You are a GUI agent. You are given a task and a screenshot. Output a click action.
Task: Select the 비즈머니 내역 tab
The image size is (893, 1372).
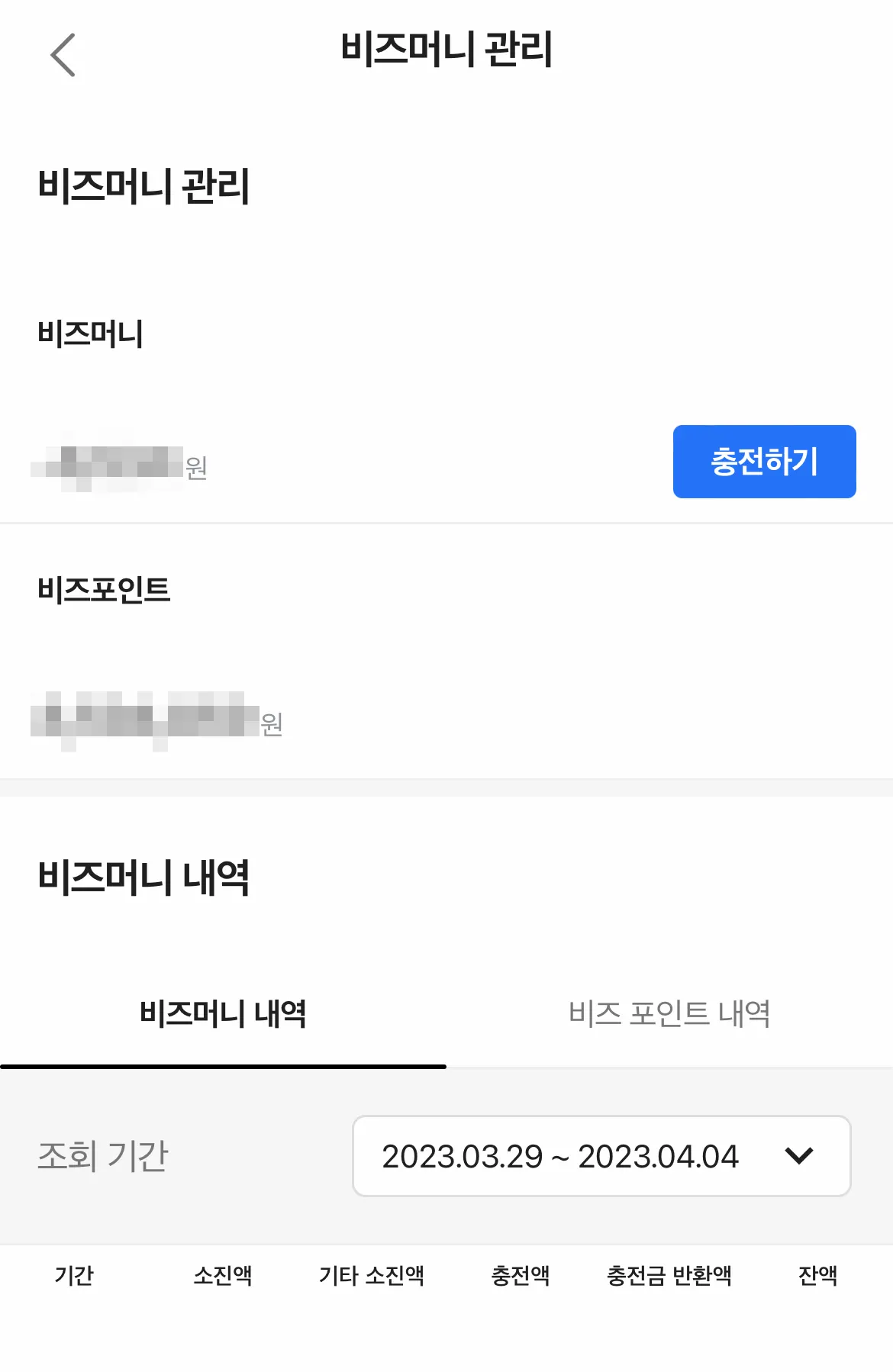pyautogui.click(x=223, y=1014)
